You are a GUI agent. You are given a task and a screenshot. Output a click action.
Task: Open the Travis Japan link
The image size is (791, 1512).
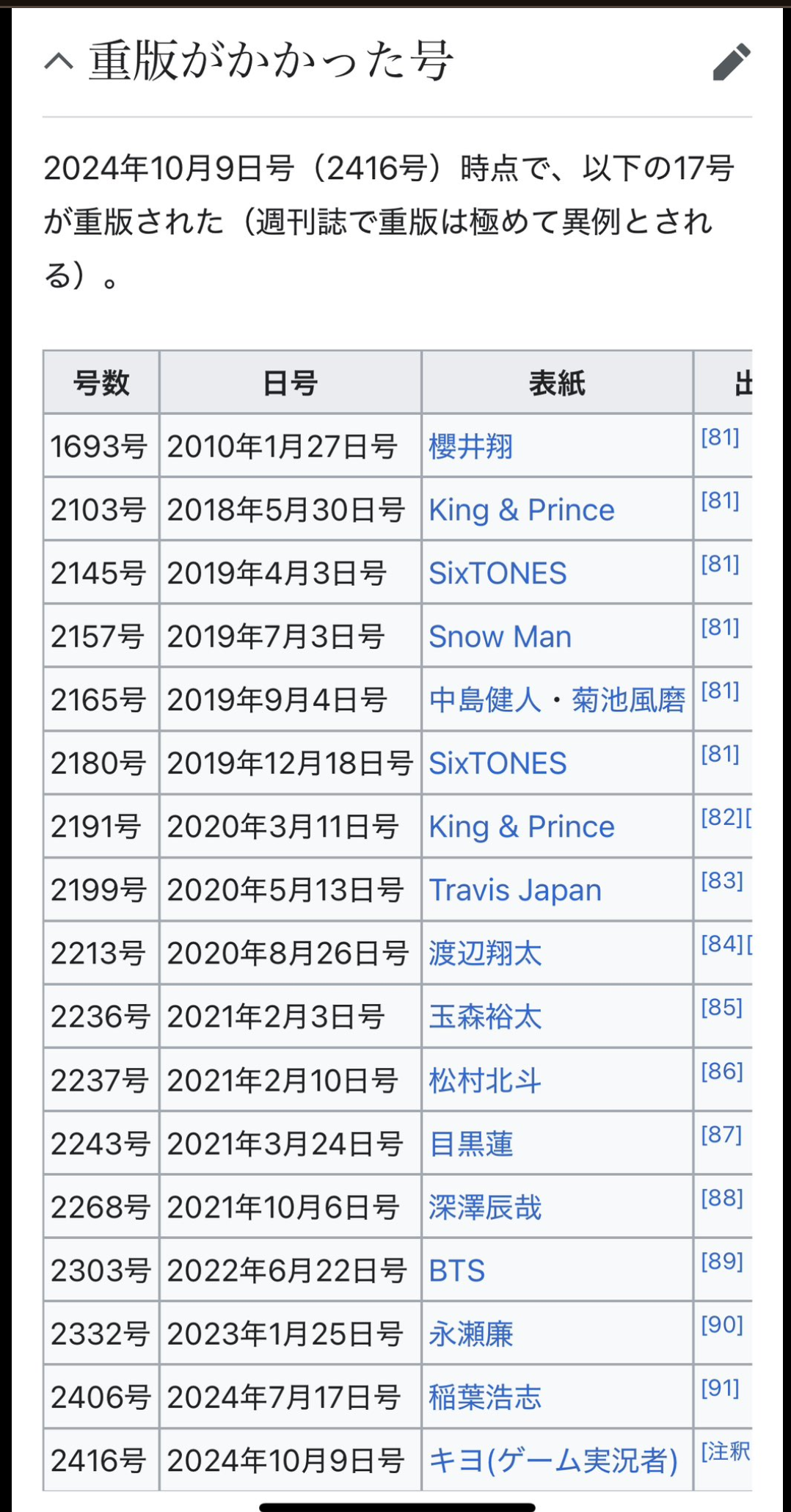(x=515, y=890)
